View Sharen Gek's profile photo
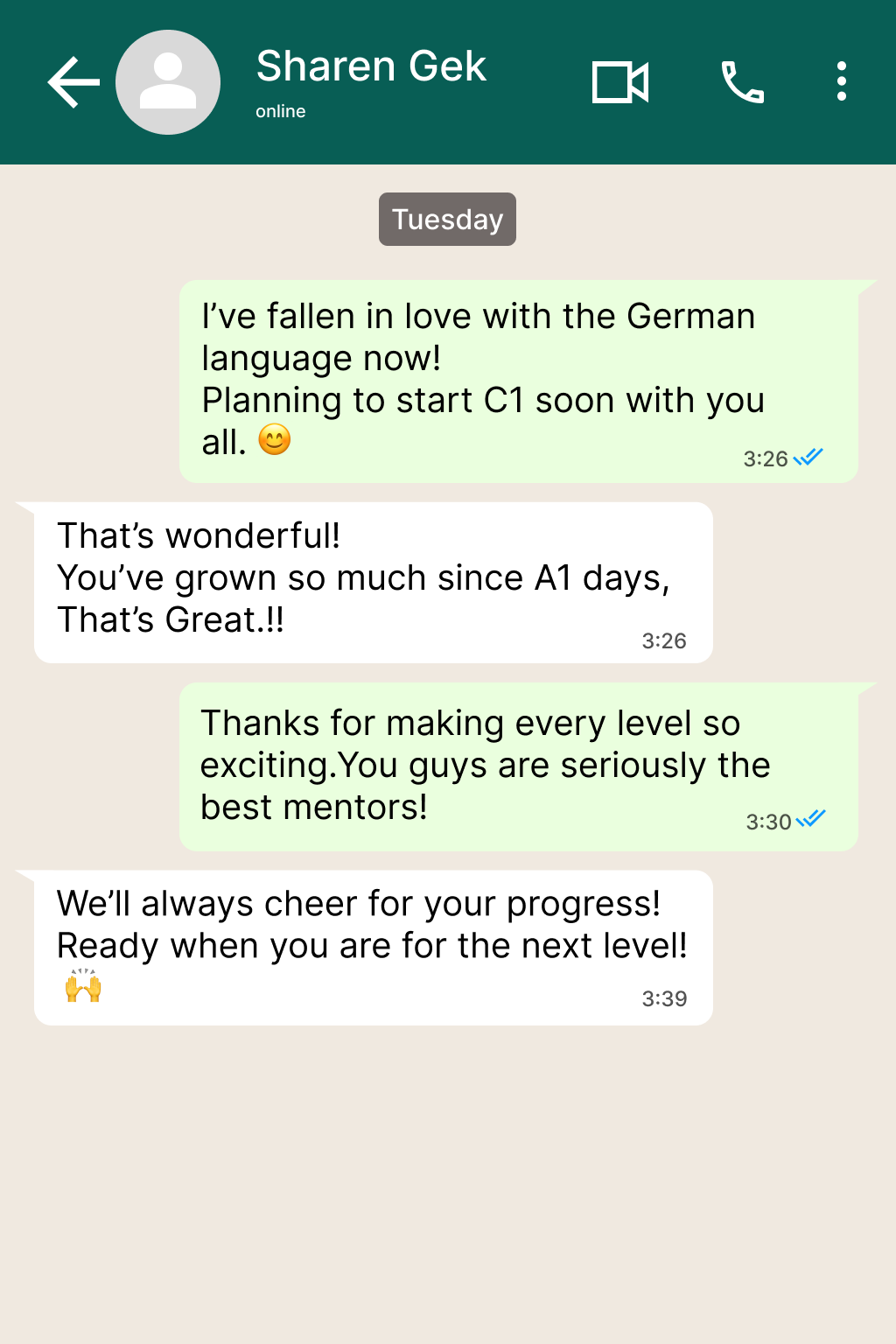 (x=168, y=82)
